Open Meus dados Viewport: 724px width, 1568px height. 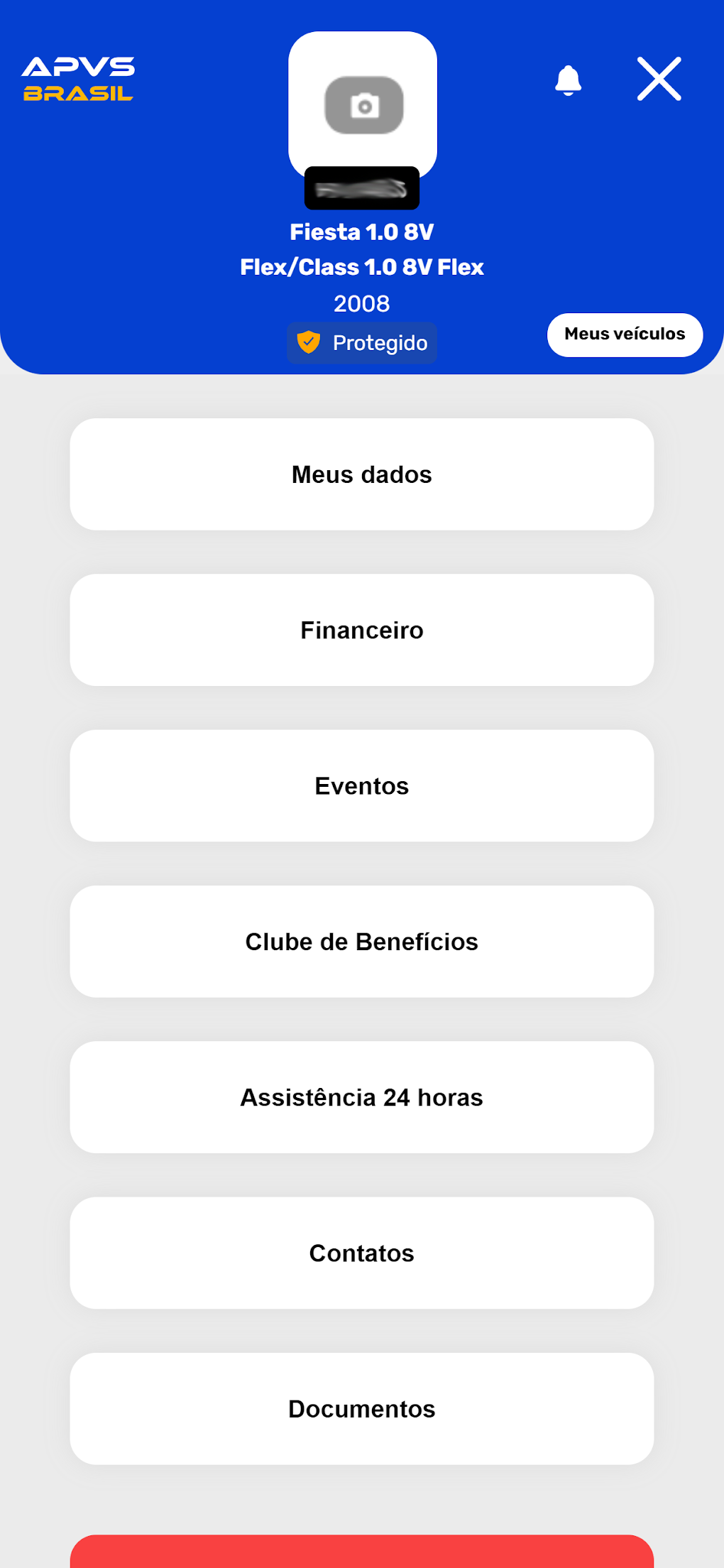coord(362,474)
